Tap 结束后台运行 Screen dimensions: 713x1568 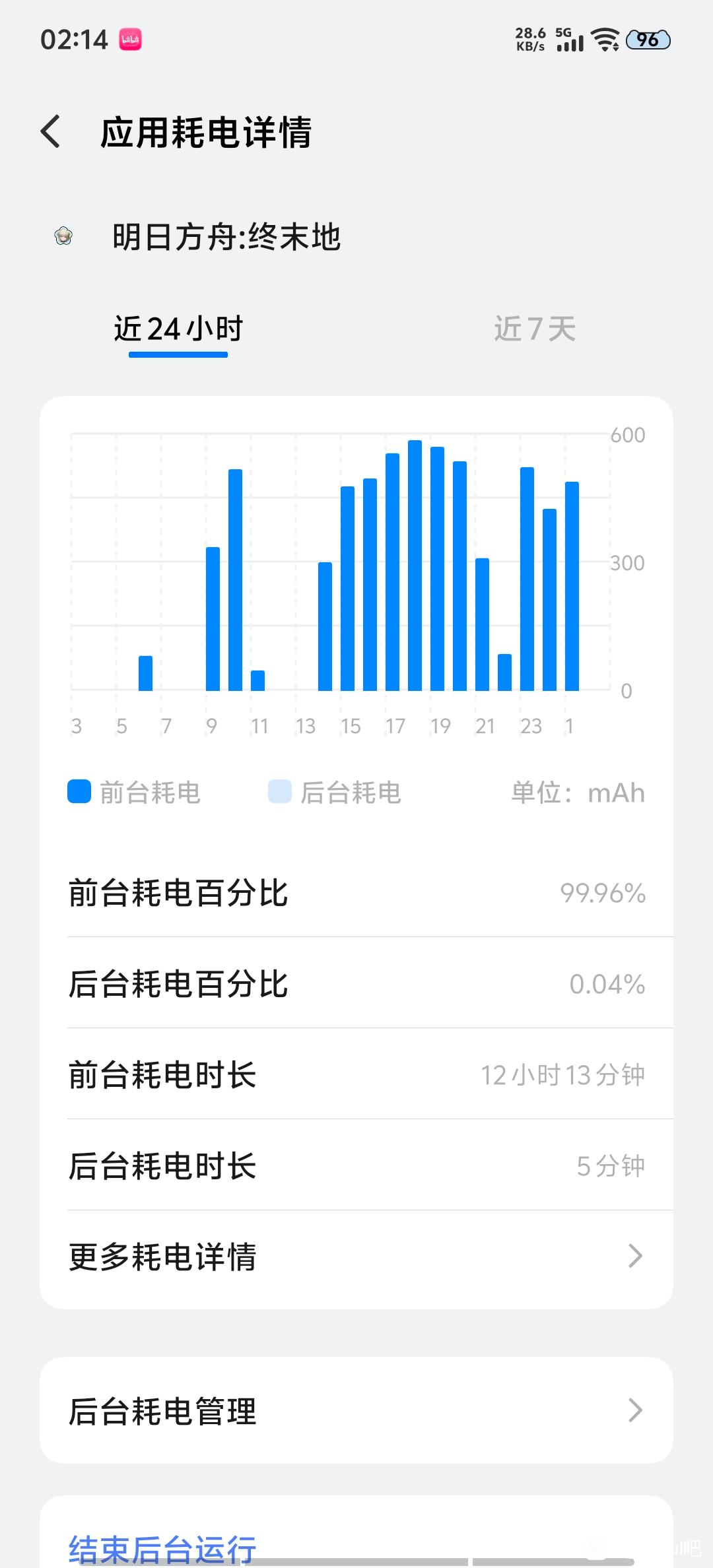162,1547
